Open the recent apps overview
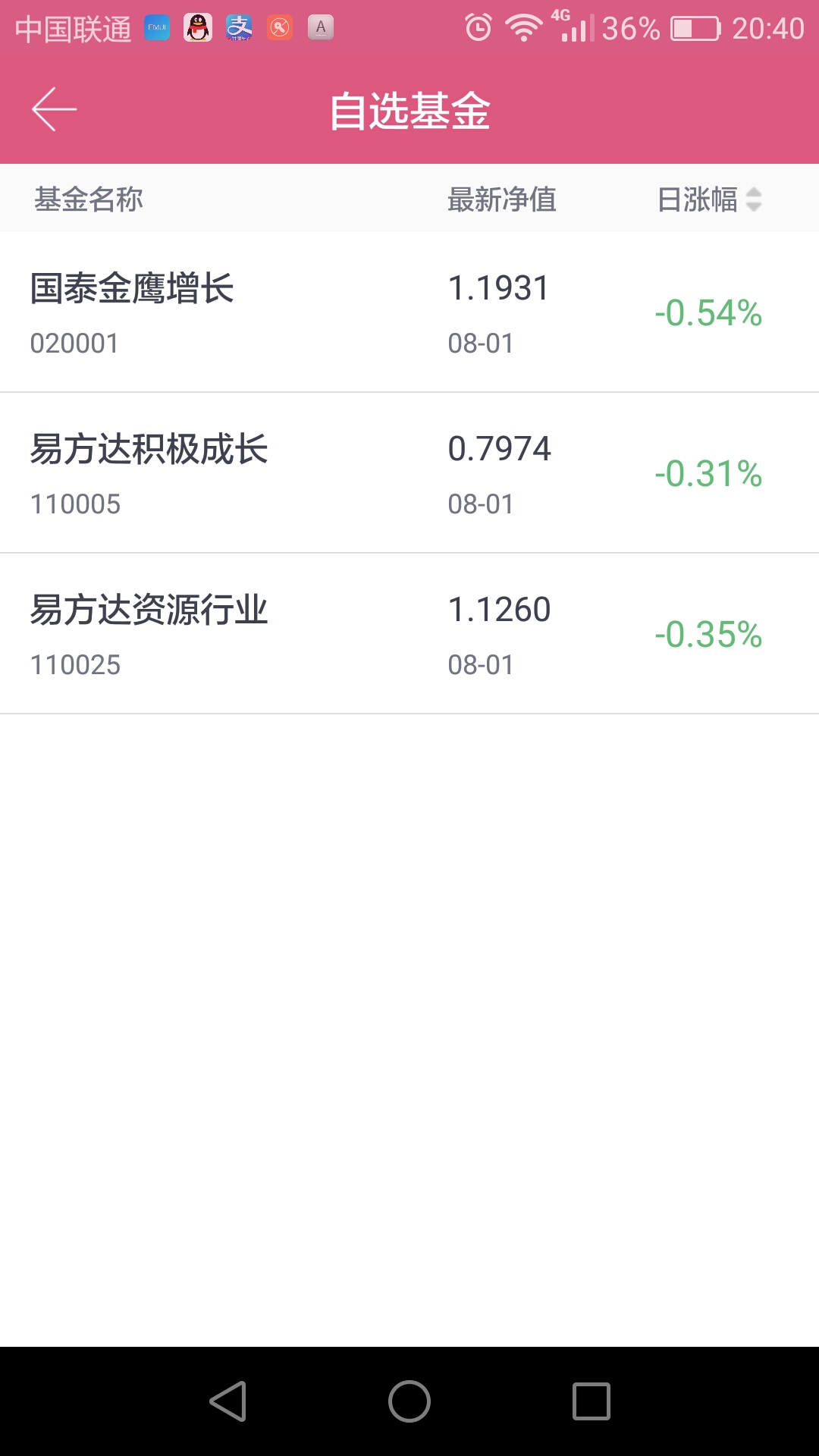Screen dimensions: 819x1456 point(591,1401)
